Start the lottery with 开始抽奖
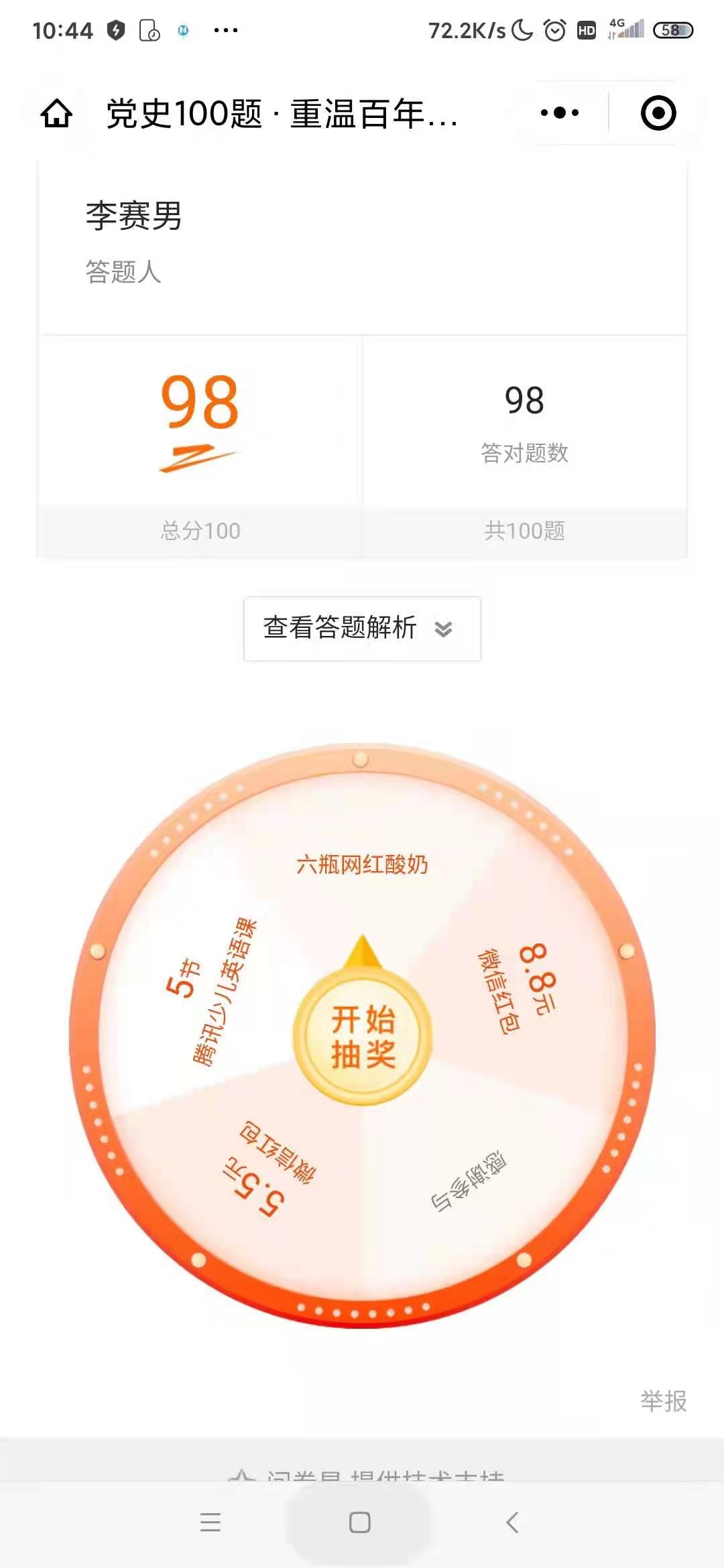Screen dimensions: 724x1568 click(x=363, y=1037)
